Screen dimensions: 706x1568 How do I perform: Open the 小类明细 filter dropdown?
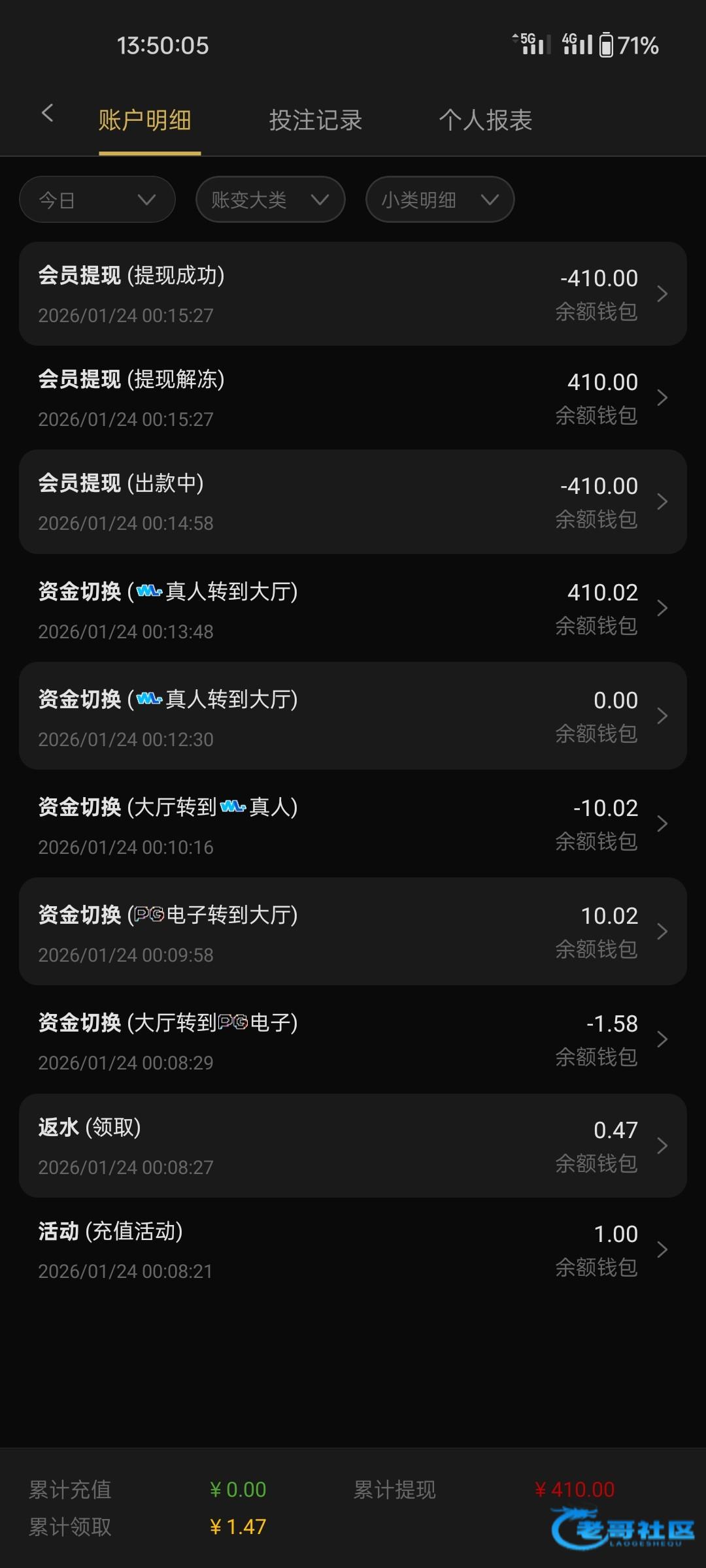(439, 200)
